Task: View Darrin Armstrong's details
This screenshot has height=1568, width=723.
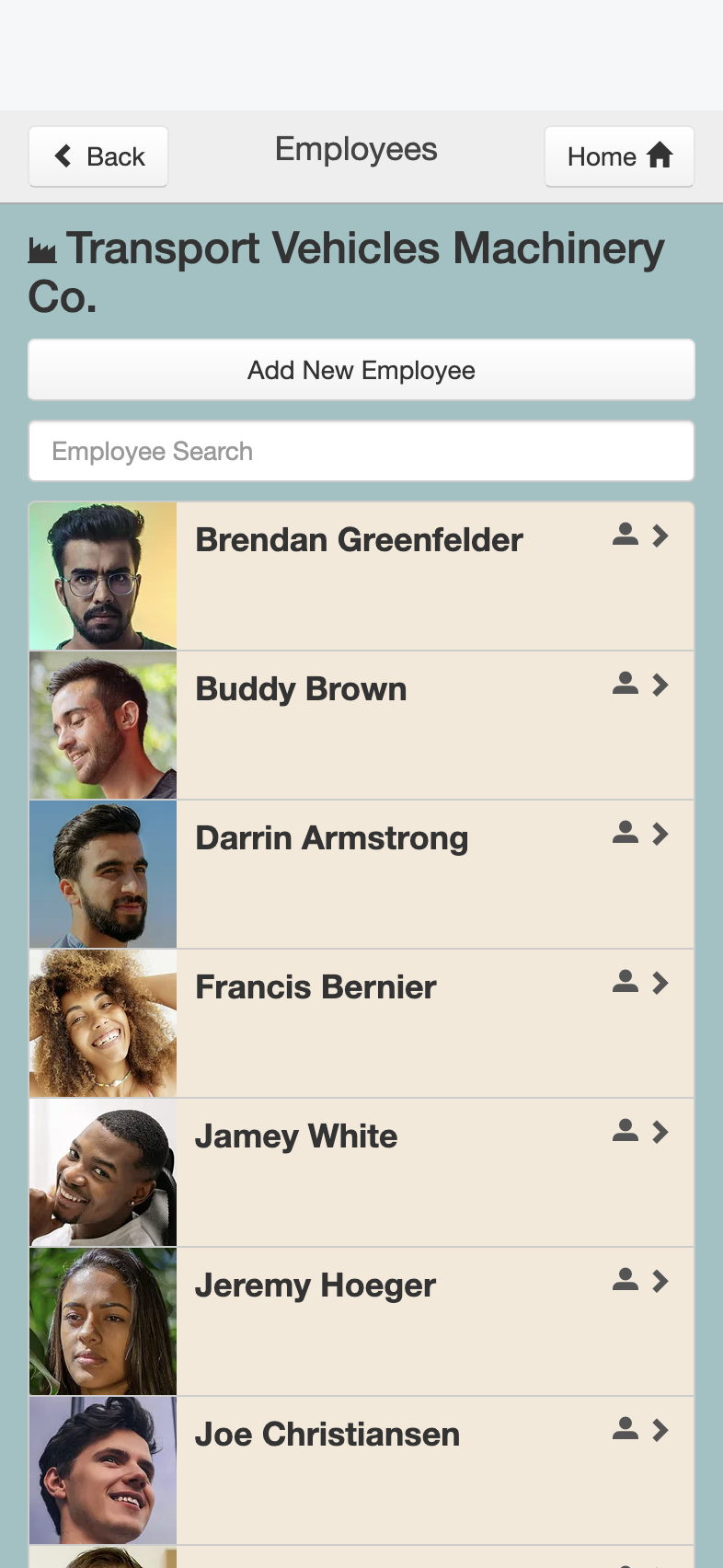Action: 361,874
